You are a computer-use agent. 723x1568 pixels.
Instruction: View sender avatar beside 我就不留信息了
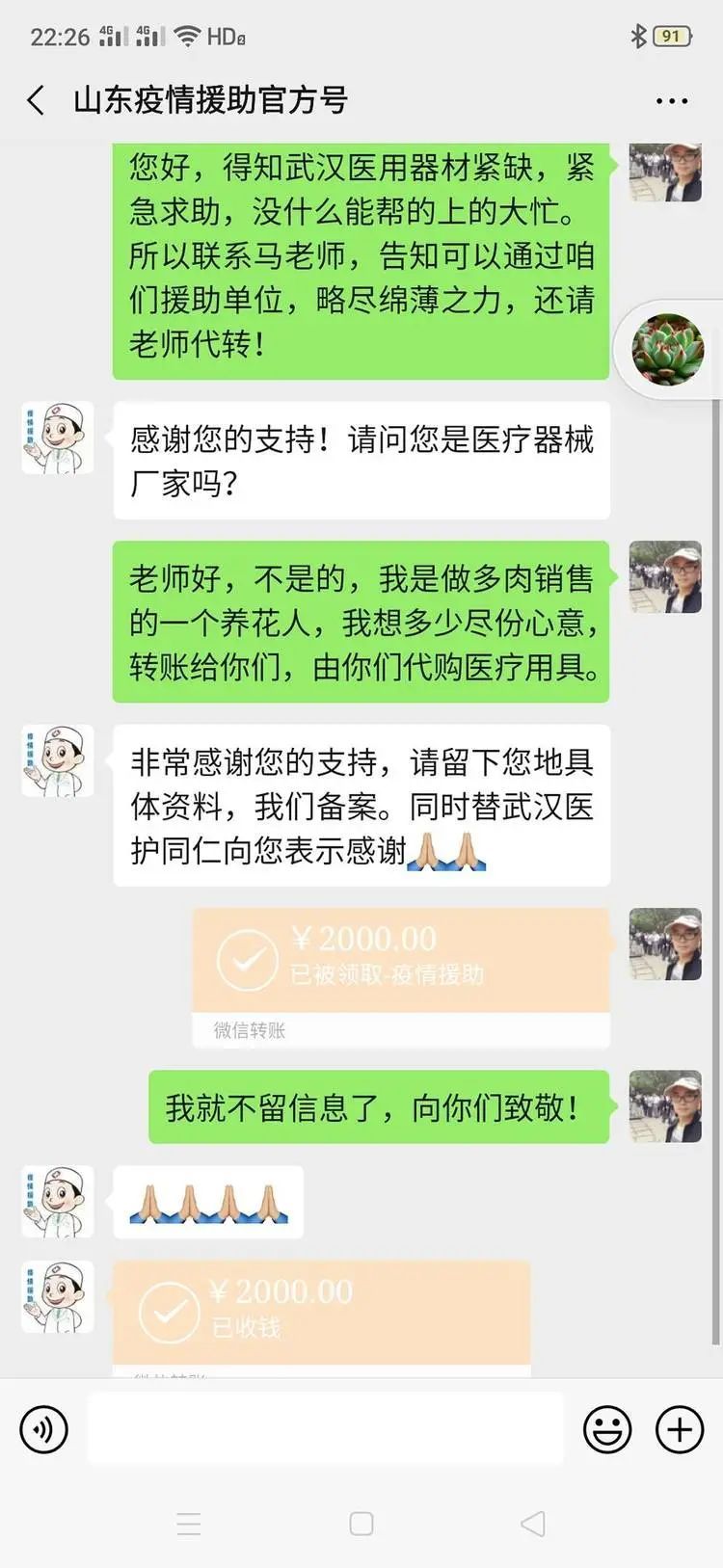665,1106
